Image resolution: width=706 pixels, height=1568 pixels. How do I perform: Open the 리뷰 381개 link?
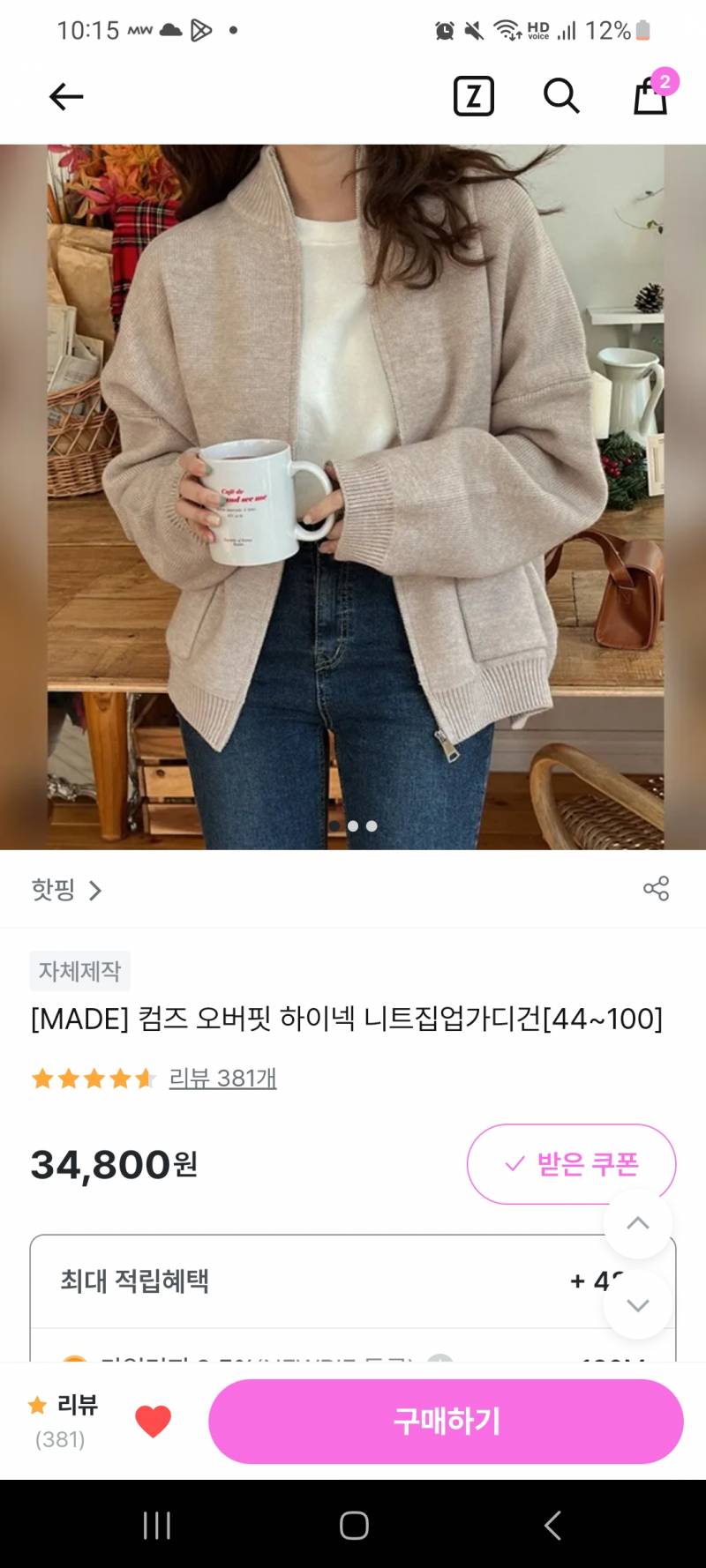pos(222,1078)
